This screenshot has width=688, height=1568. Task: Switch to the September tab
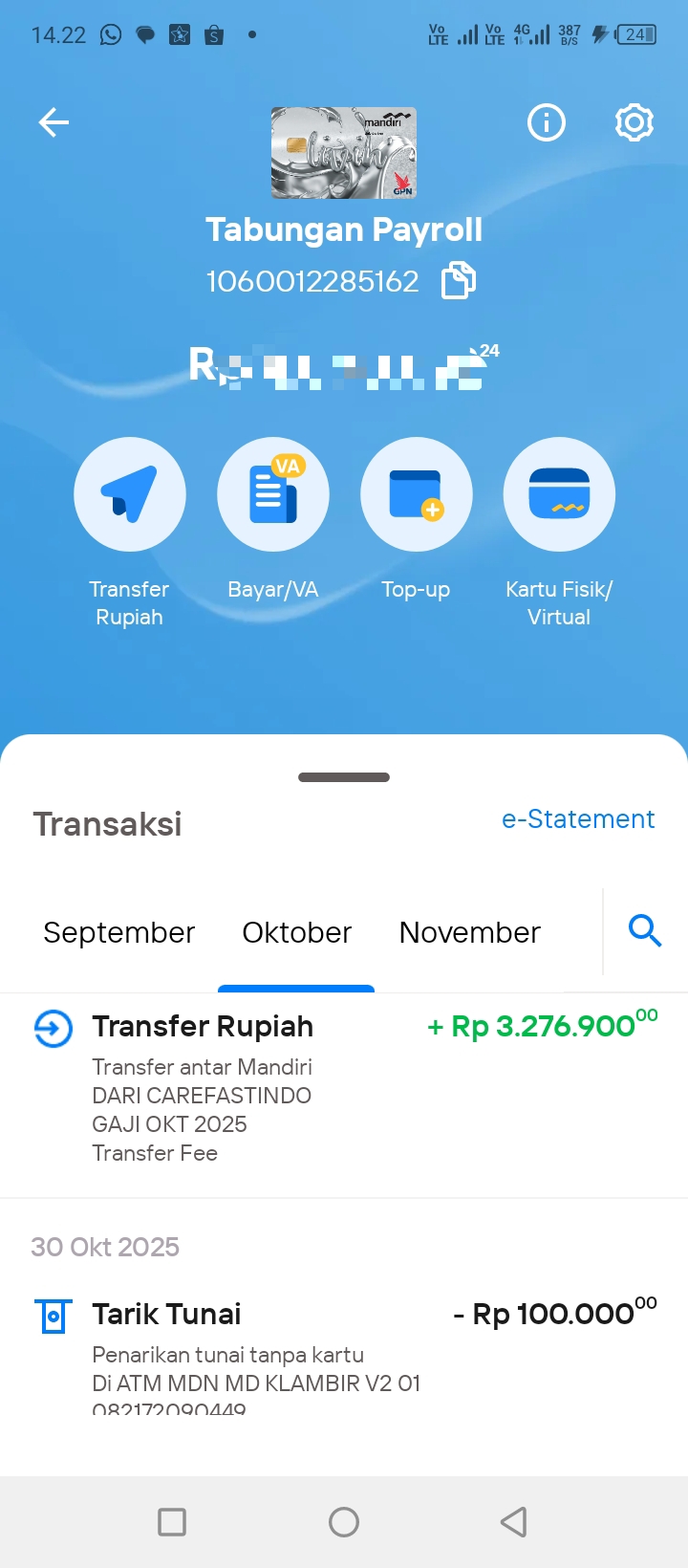119,932
